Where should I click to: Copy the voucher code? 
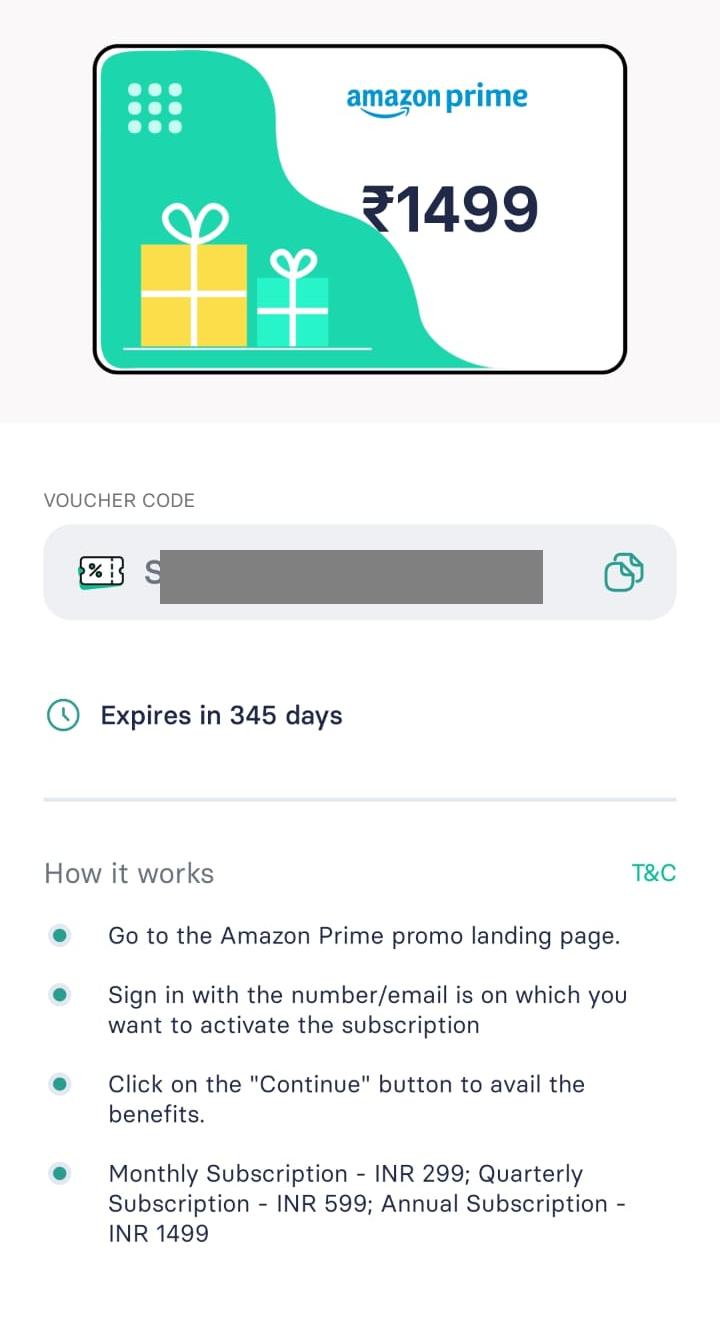click(x=623, y=572)
